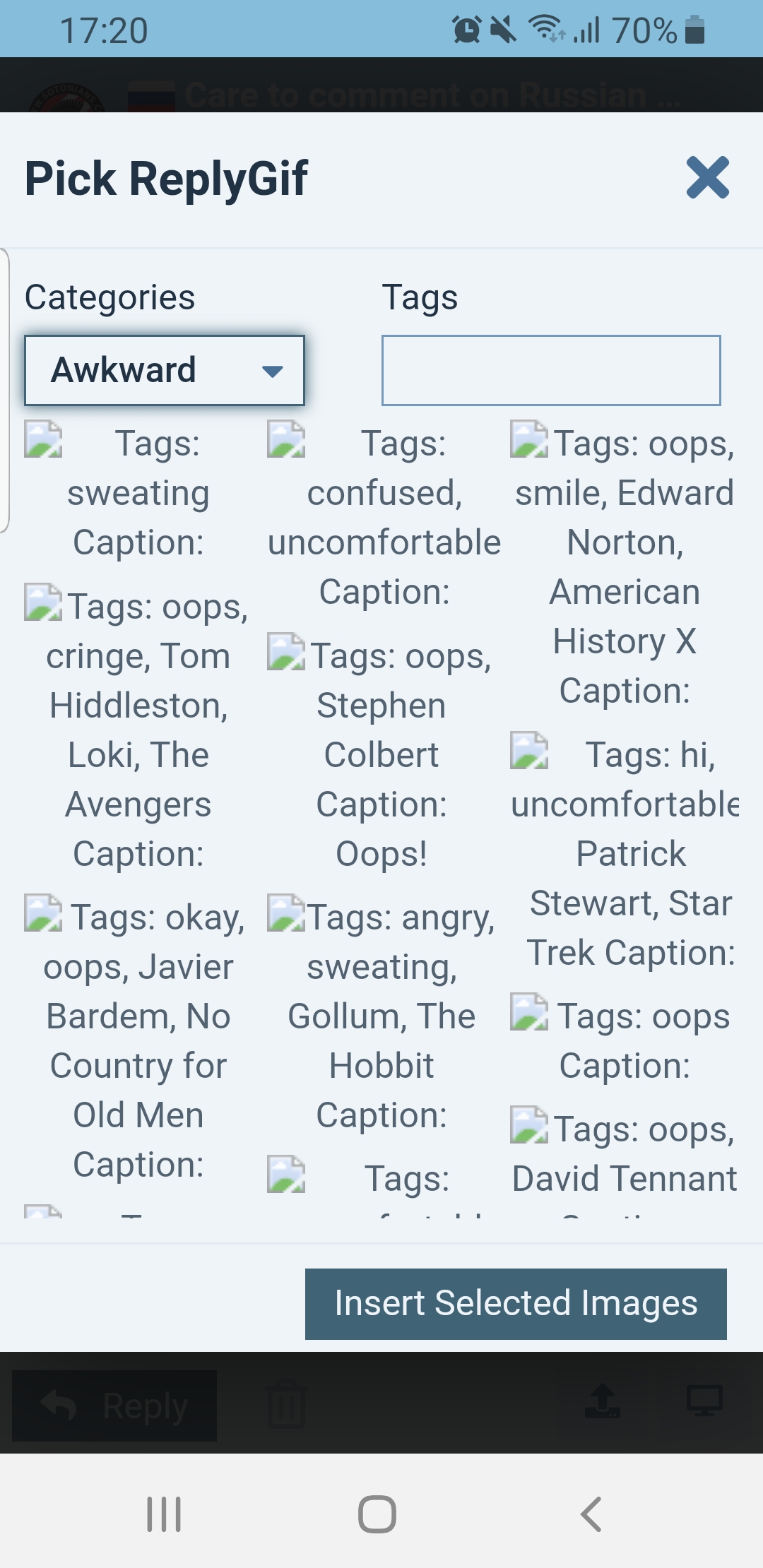The image size is (763, 1568).
Task: Select the gif tagged confused, uncomfortable
Action: pyautogui.click(x=286, y=440)
